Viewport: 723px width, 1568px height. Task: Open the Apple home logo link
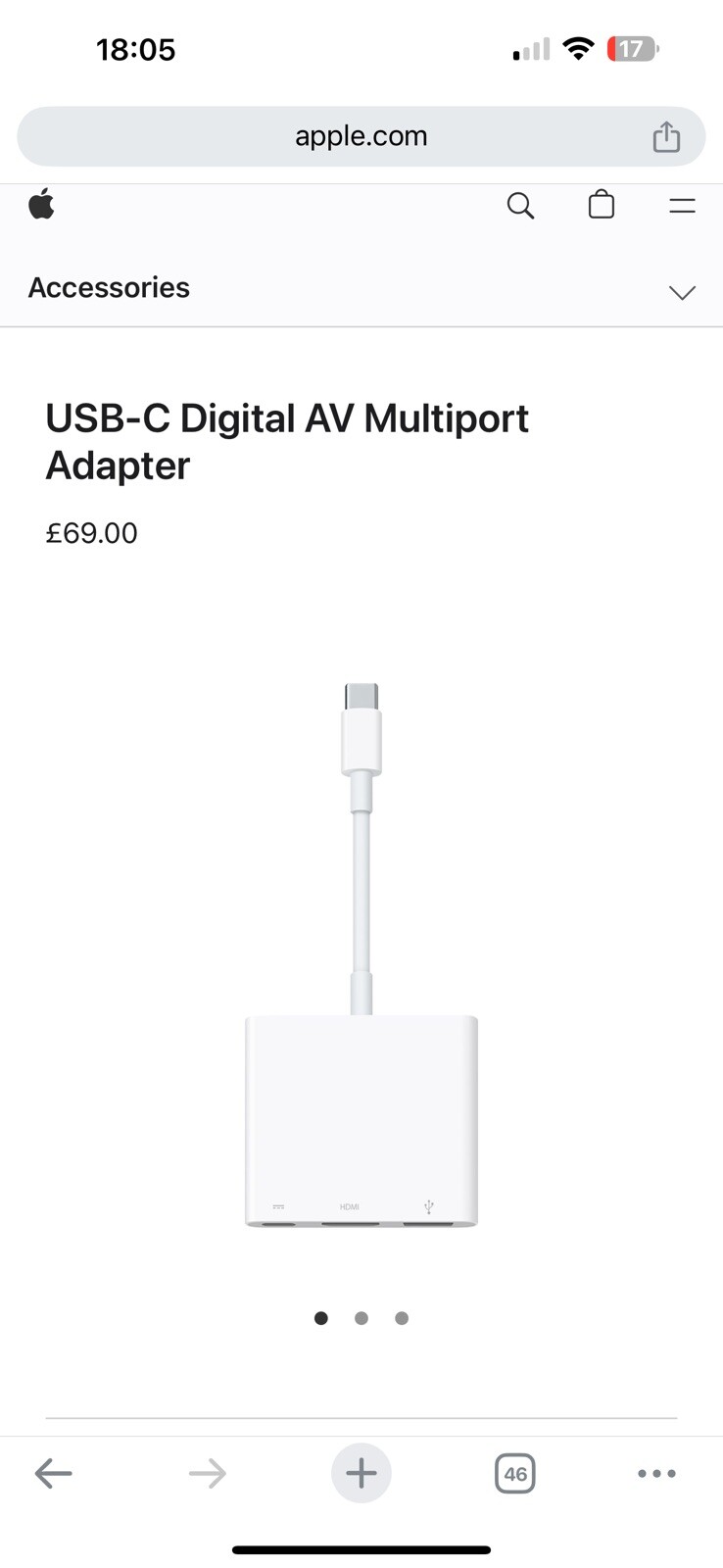click(41, 206)
